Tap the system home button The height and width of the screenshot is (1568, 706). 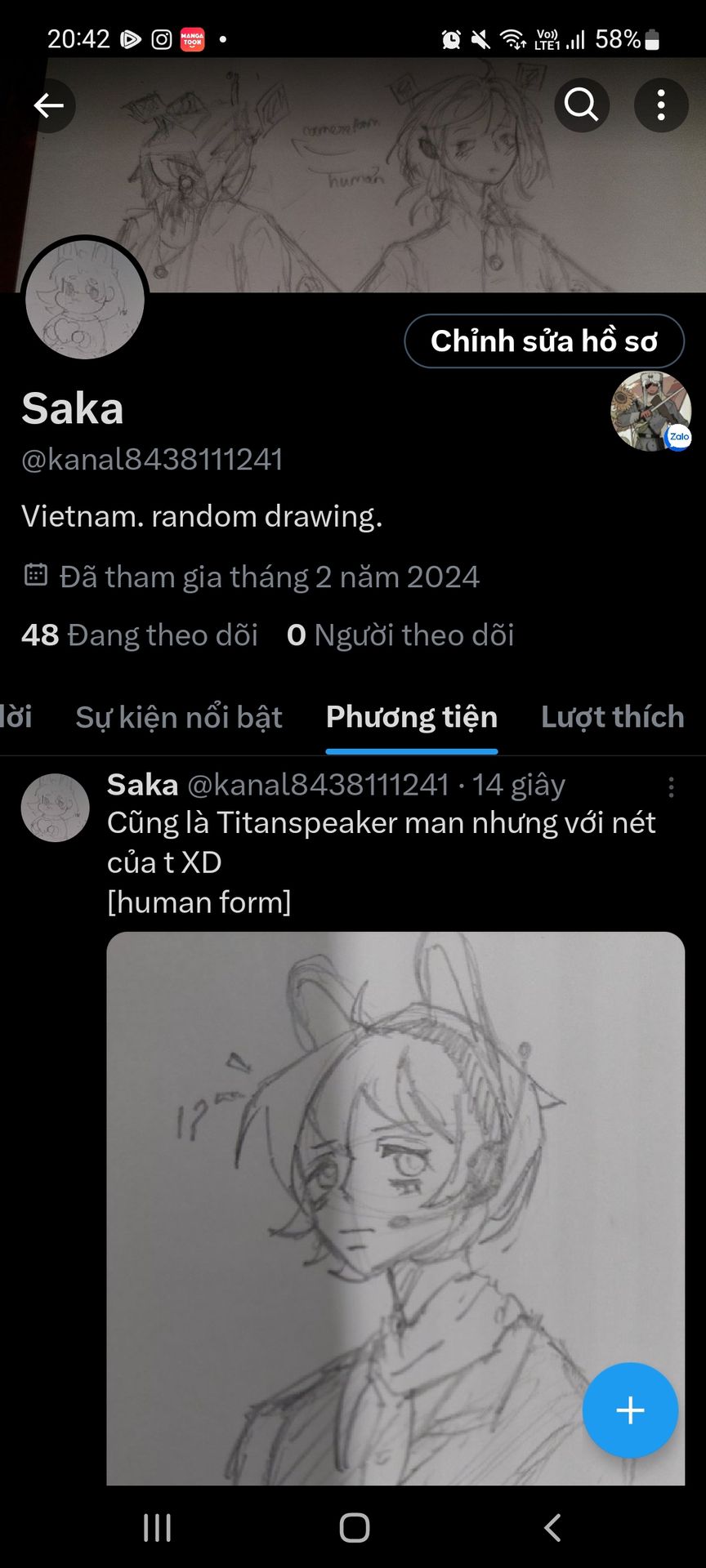(354, 1527)
